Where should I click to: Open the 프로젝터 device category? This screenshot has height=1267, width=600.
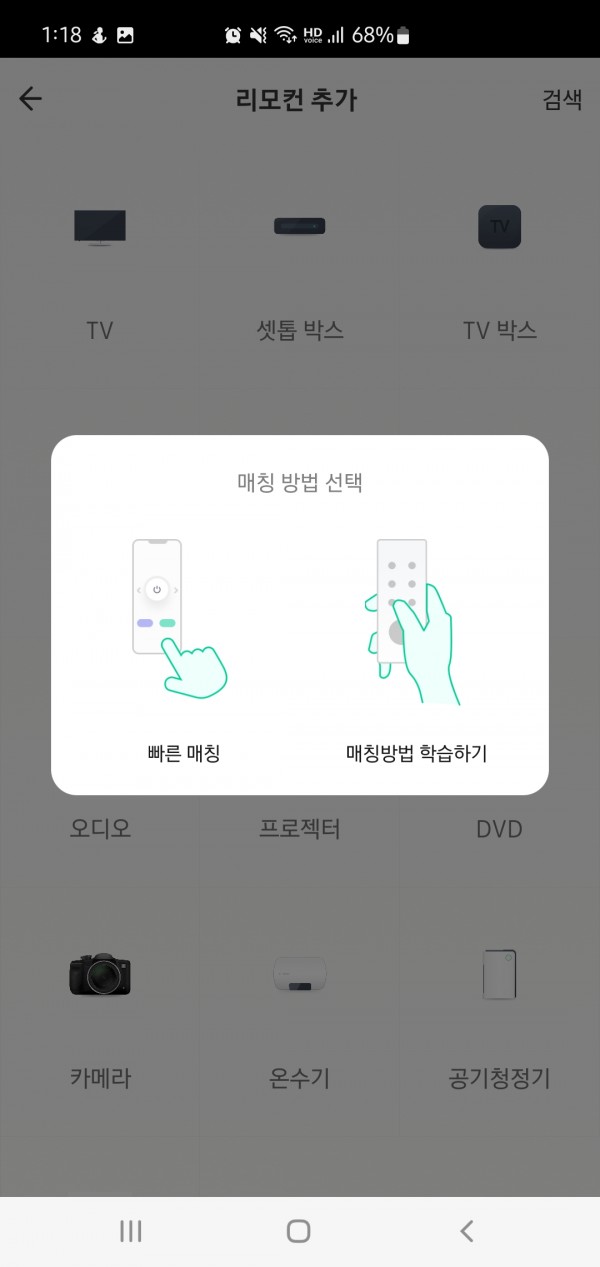point(299,829)
